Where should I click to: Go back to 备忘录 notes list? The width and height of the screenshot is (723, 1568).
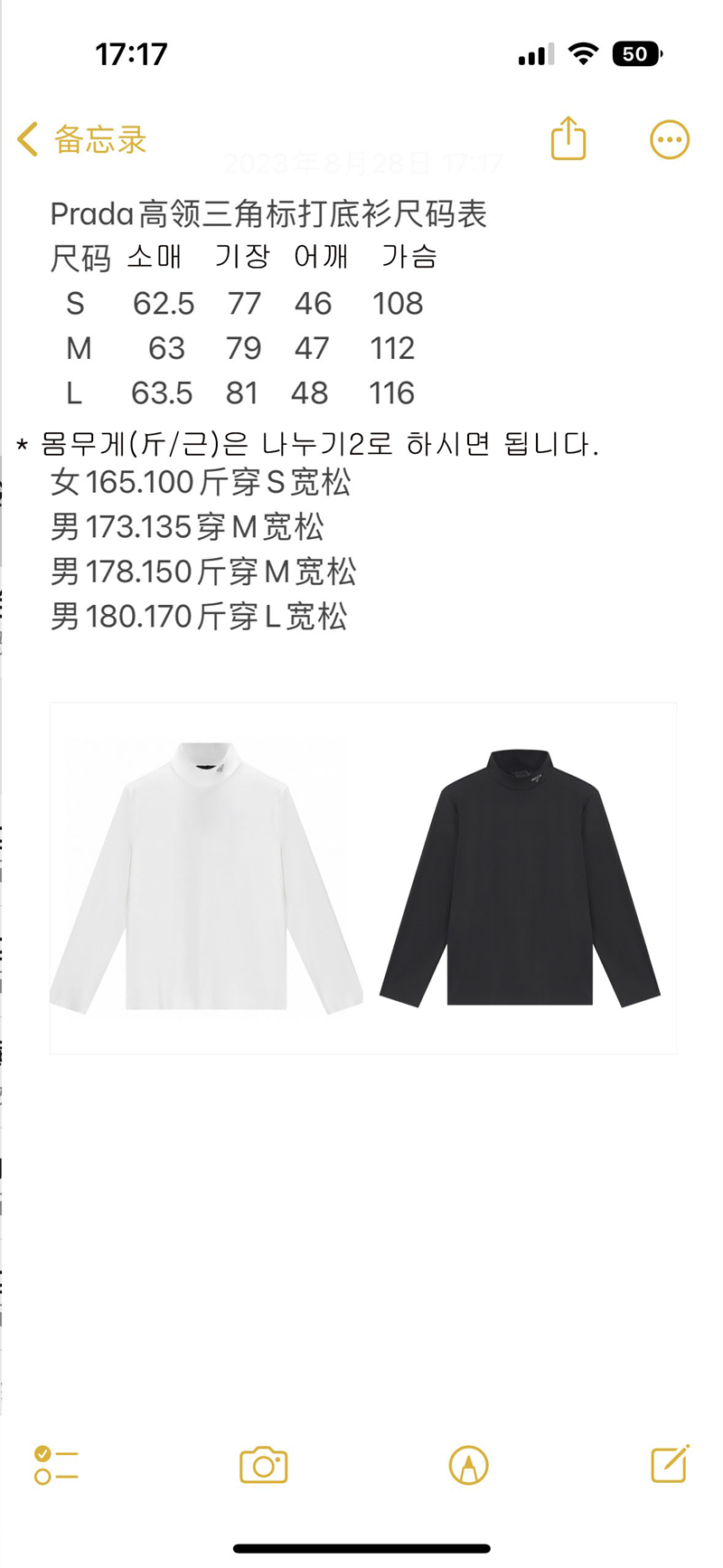(x=82, y=140)
